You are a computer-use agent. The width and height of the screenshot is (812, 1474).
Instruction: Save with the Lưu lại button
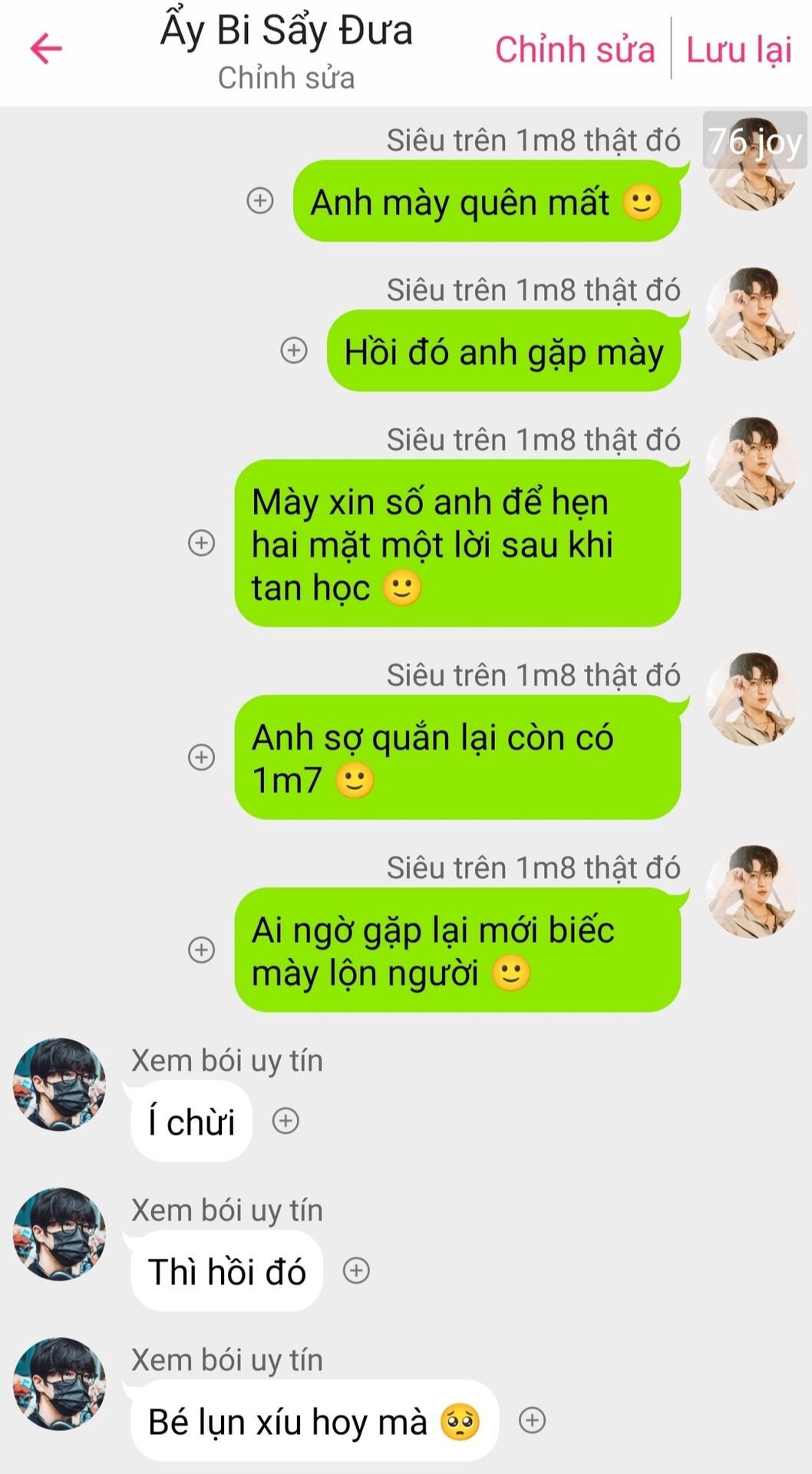738,50
